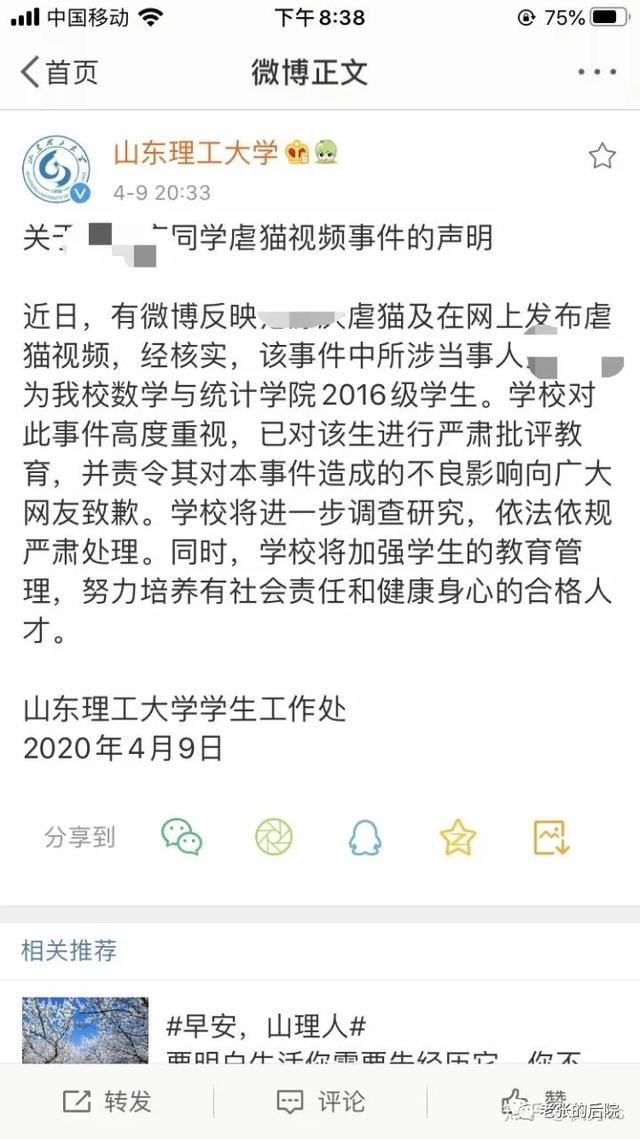Open 山东理工大学 profile avatar
The width and height of the screenshot is (640, 1139).
pos(57,169)
